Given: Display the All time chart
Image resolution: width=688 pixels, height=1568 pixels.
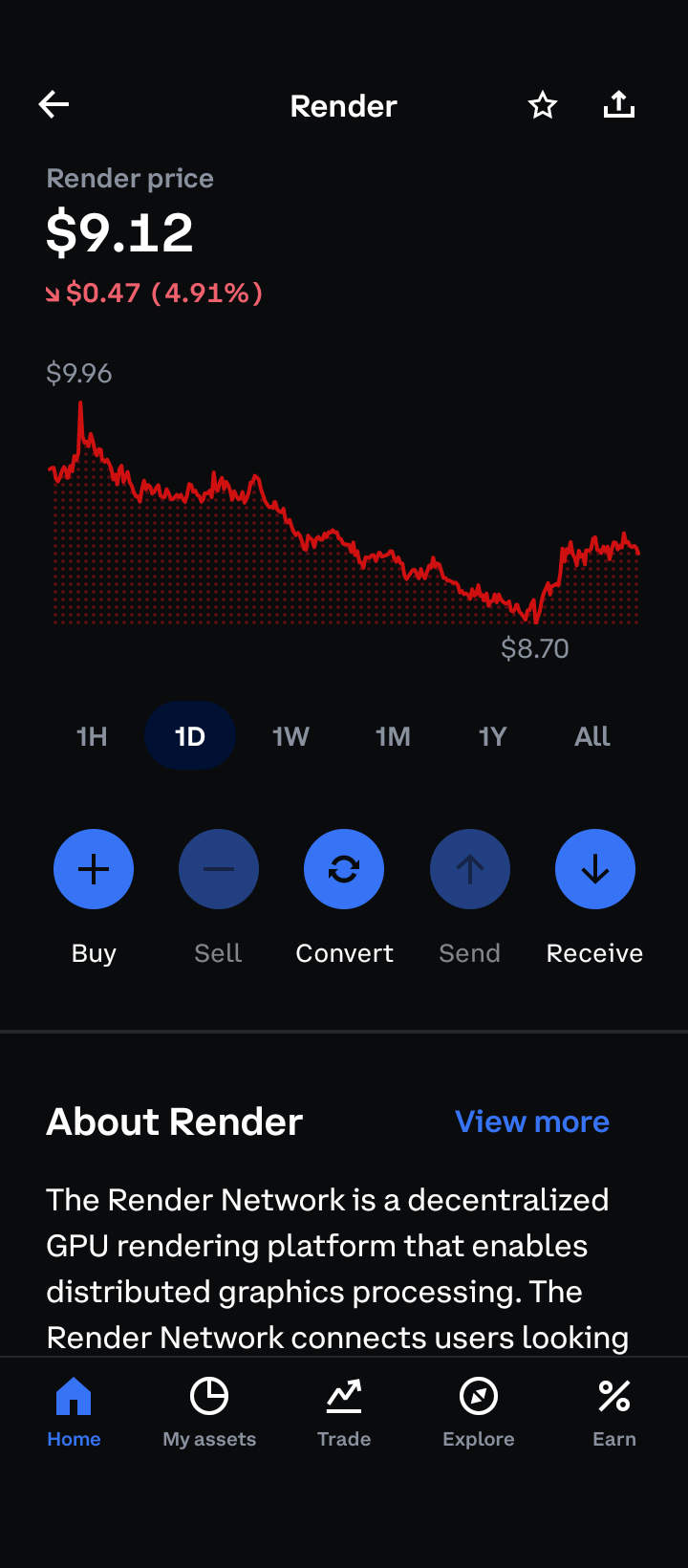Looking at the screenshot, I should [x=592, y=736].
